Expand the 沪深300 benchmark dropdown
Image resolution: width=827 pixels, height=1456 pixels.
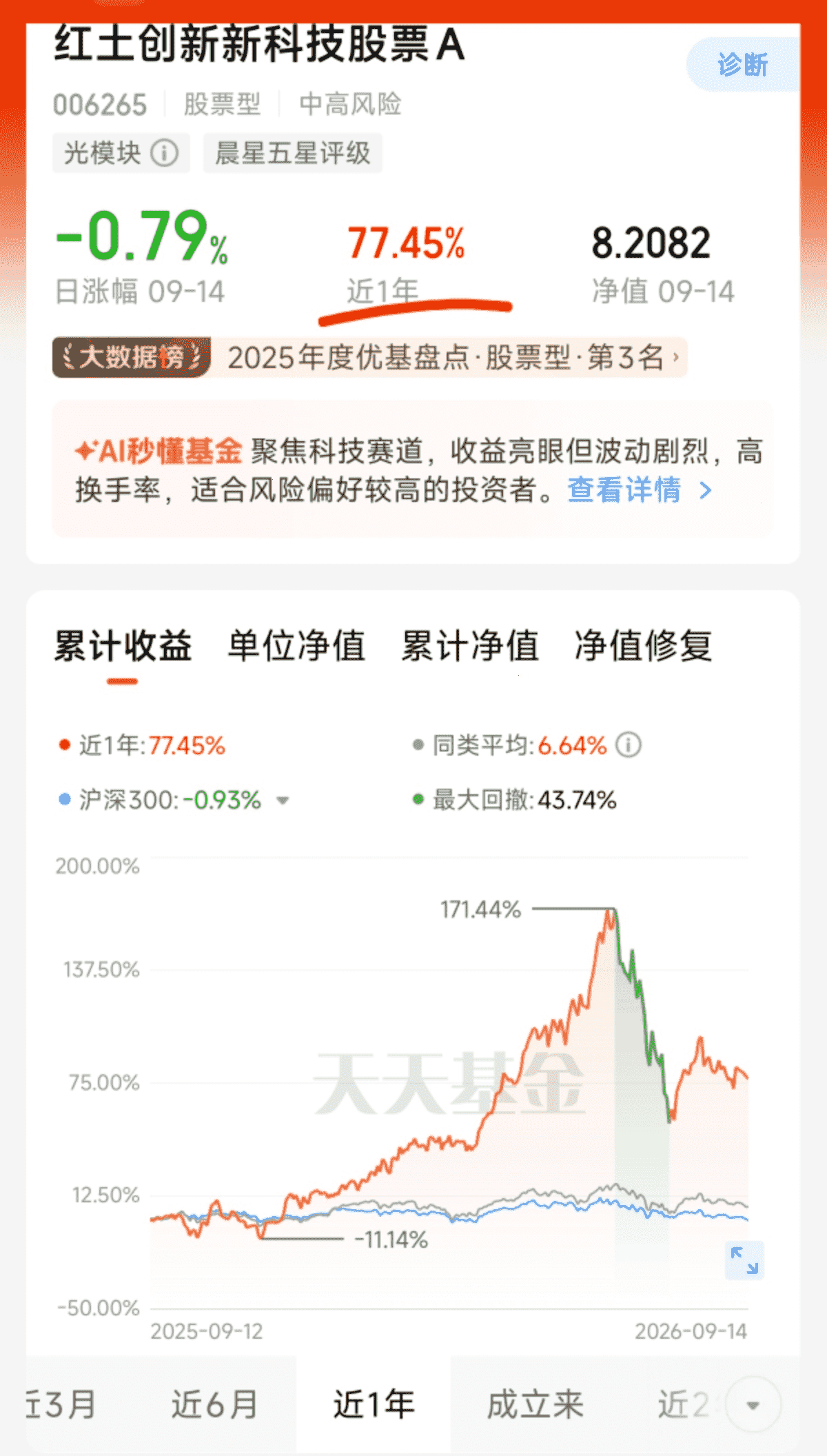click(x=282, y=800)
